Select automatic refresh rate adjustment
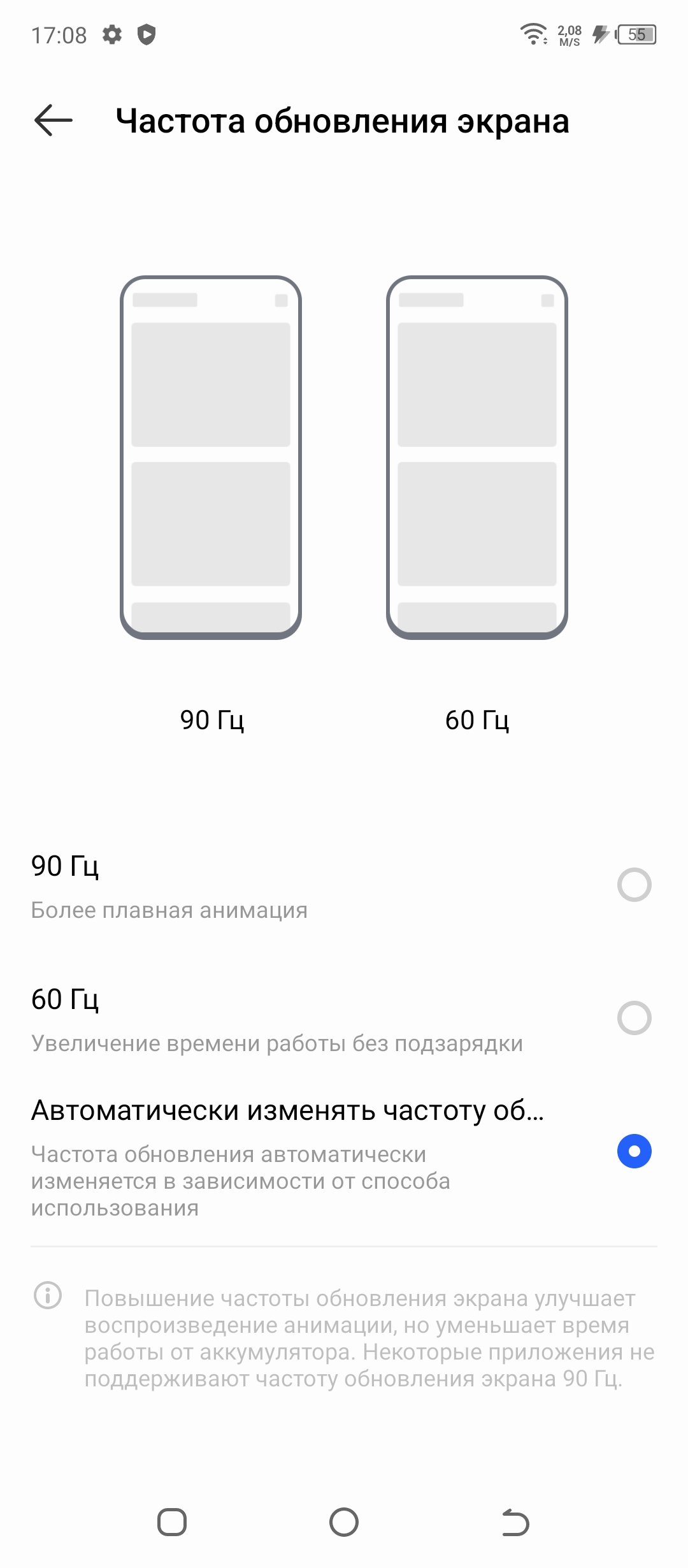Image resolution: width=688 pixels, height=1568 pixels. (633, 1151)
